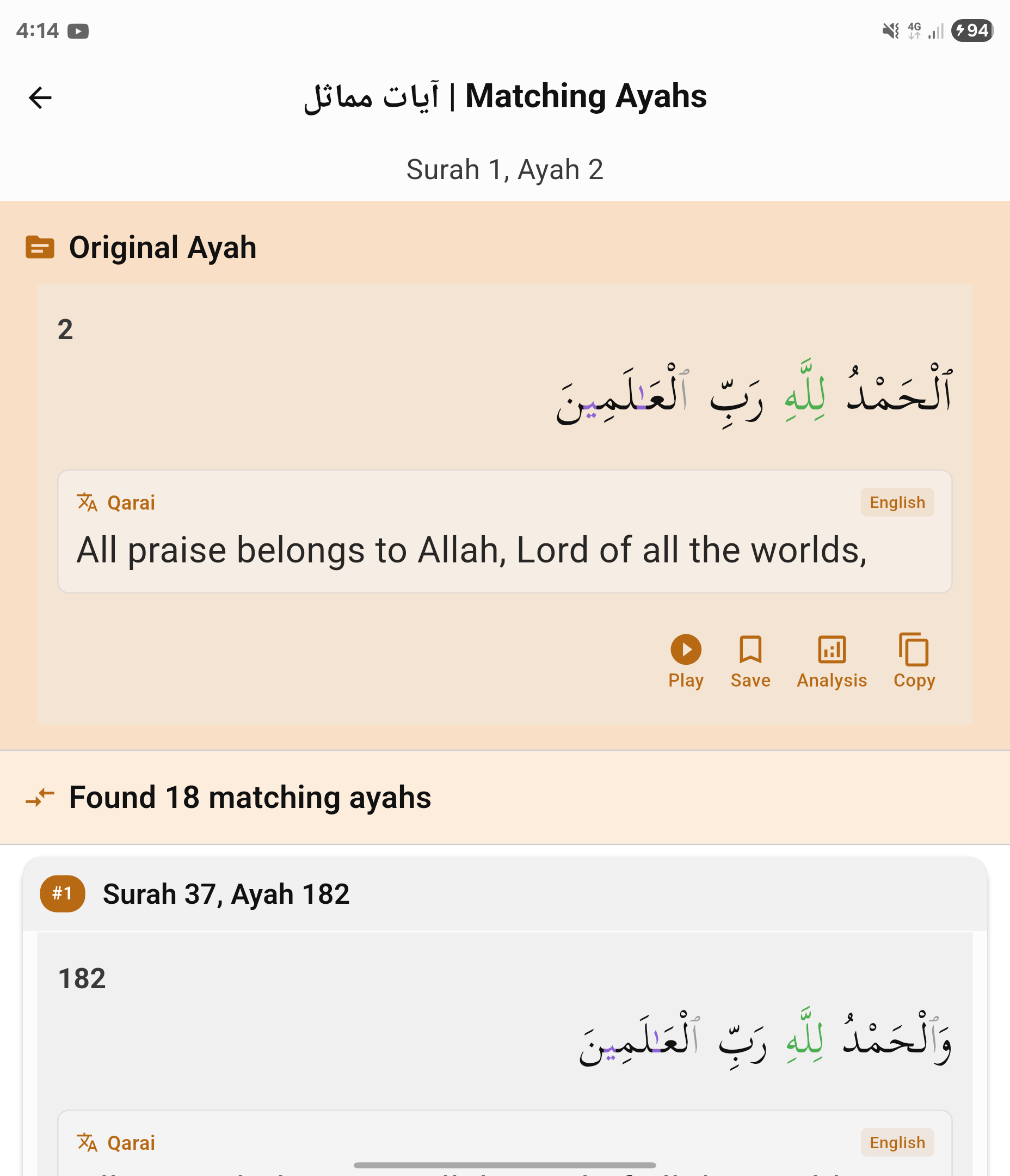This screenshot has width=1010, height=1176.
Task: Select the Qarai translator name
Action: coord(131,503)
